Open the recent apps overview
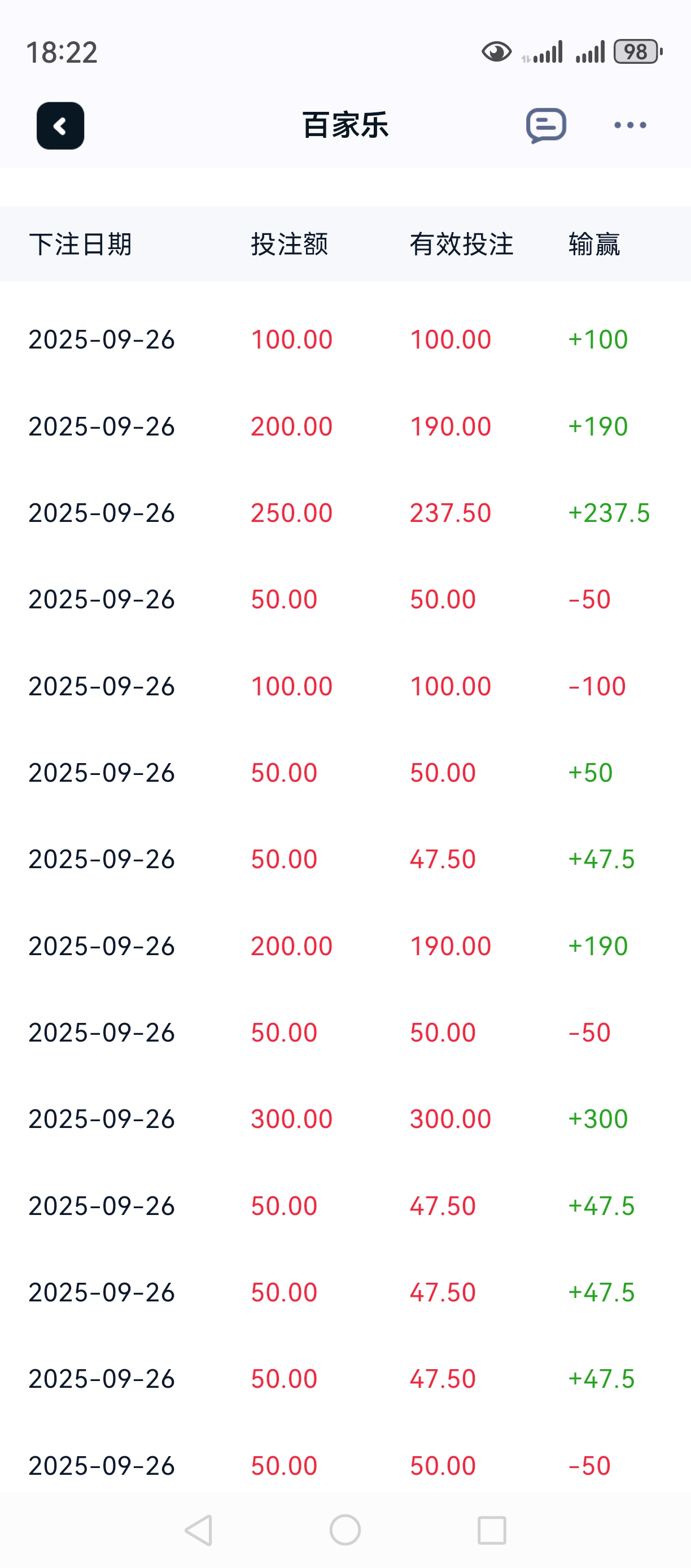The image size is (691, 1568). click(492, 1530)
